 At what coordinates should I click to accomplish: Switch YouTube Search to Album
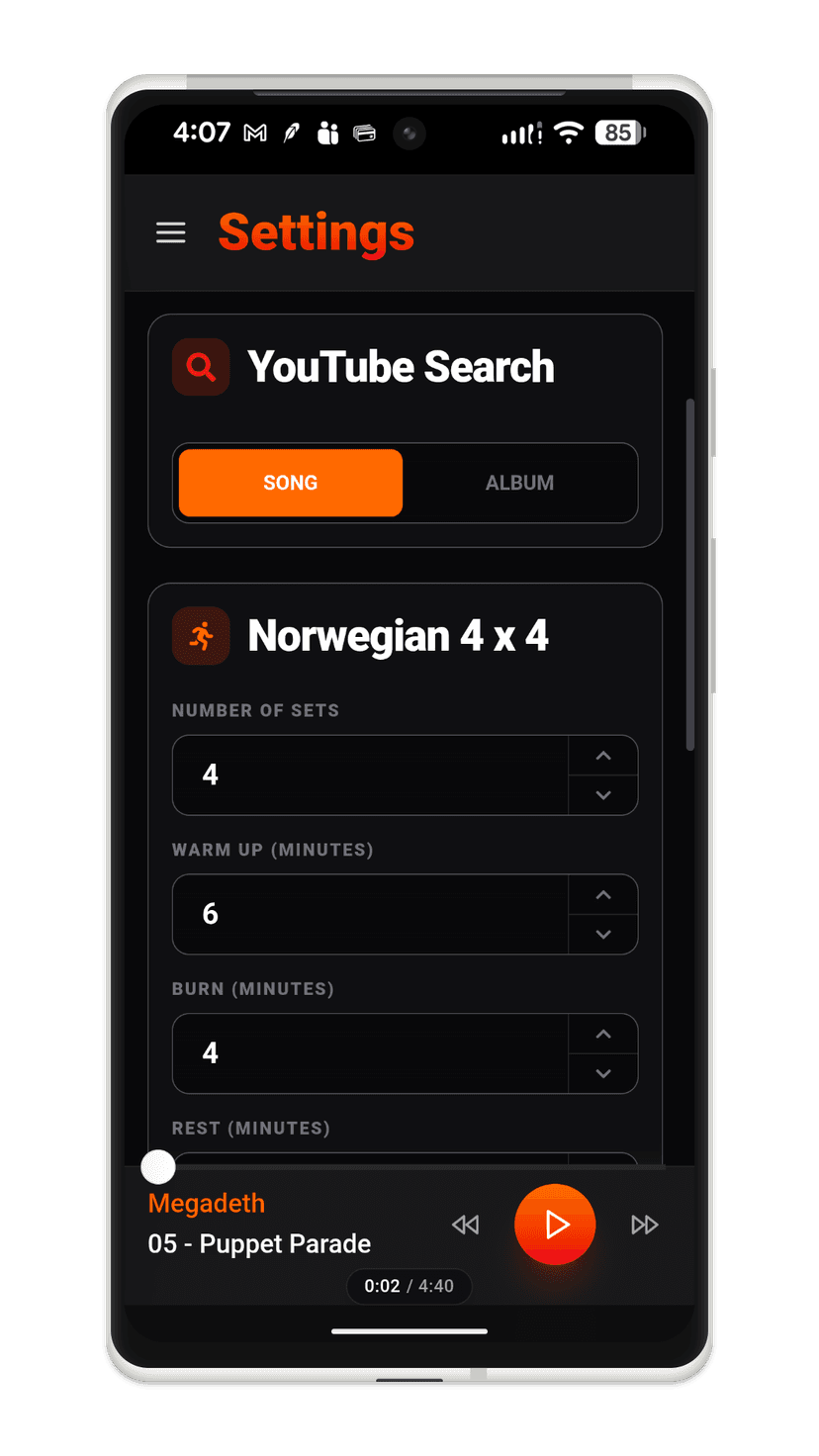point(519,483)
